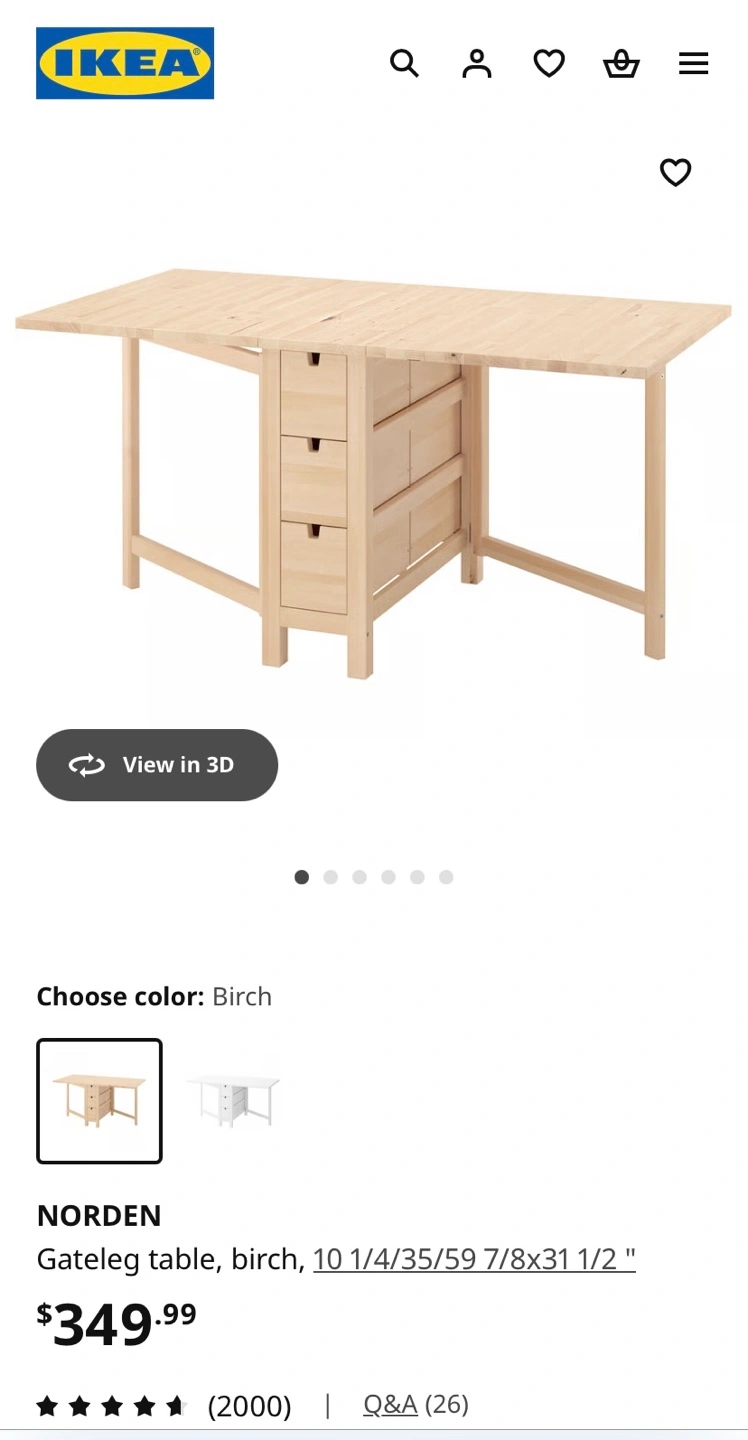Select the white color option
Viewport: 748px width, 1440px height.
click(234, 1101)
